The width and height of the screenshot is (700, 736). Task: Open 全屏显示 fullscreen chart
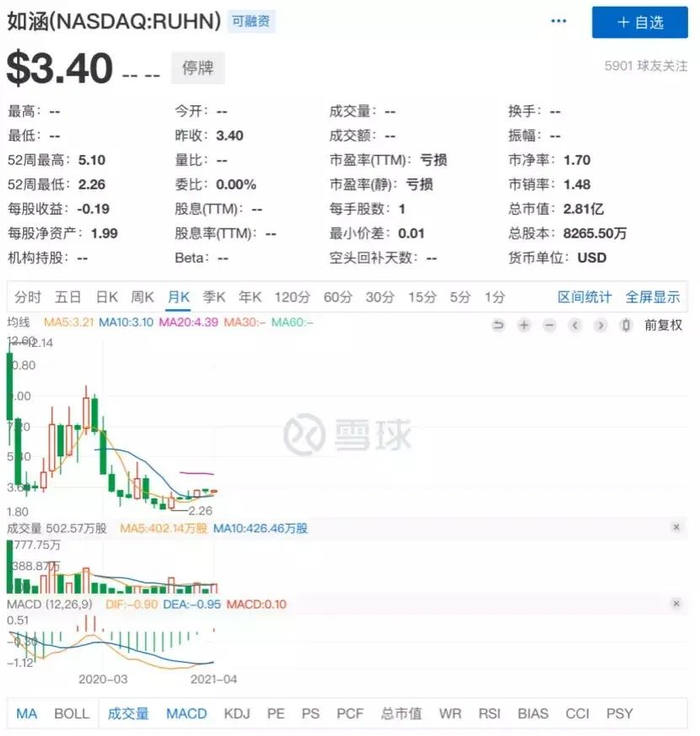coord(652,297)
